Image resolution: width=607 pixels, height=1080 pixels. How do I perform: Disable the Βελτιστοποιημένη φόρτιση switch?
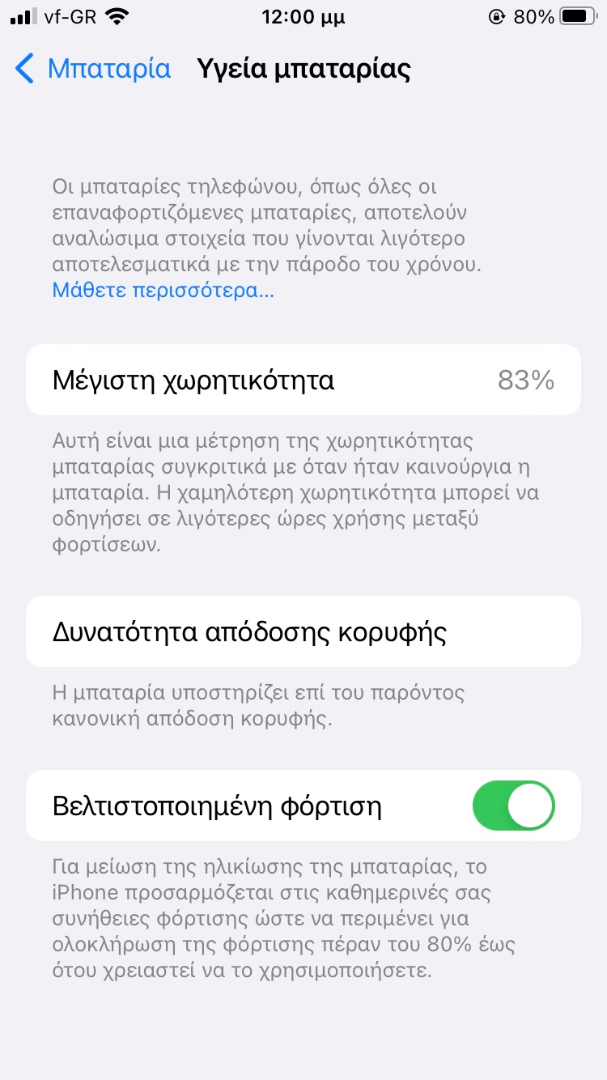(x=513, y=805)
